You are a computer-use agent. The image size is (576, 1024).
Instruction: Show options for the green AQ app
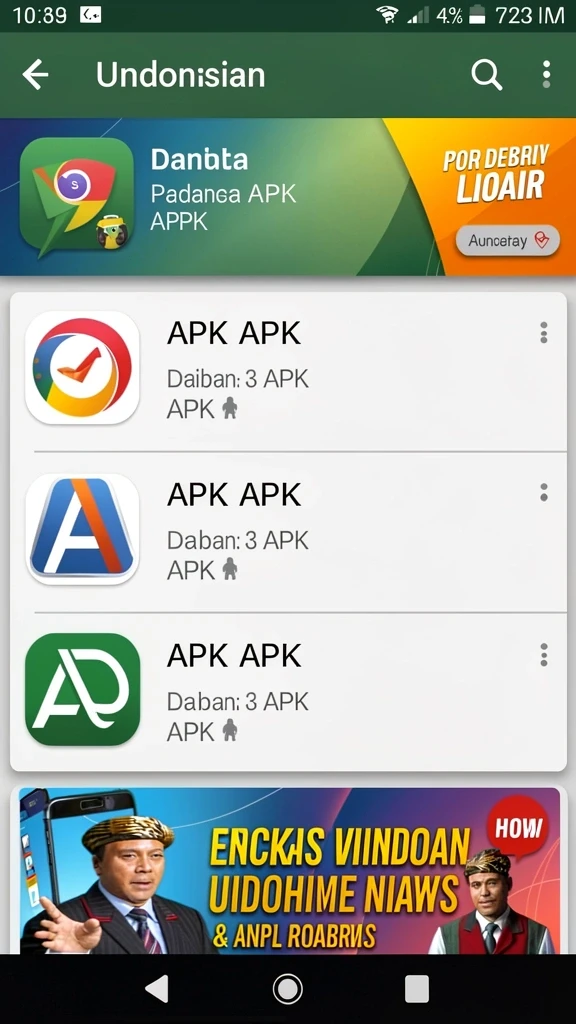click(543, 654)
